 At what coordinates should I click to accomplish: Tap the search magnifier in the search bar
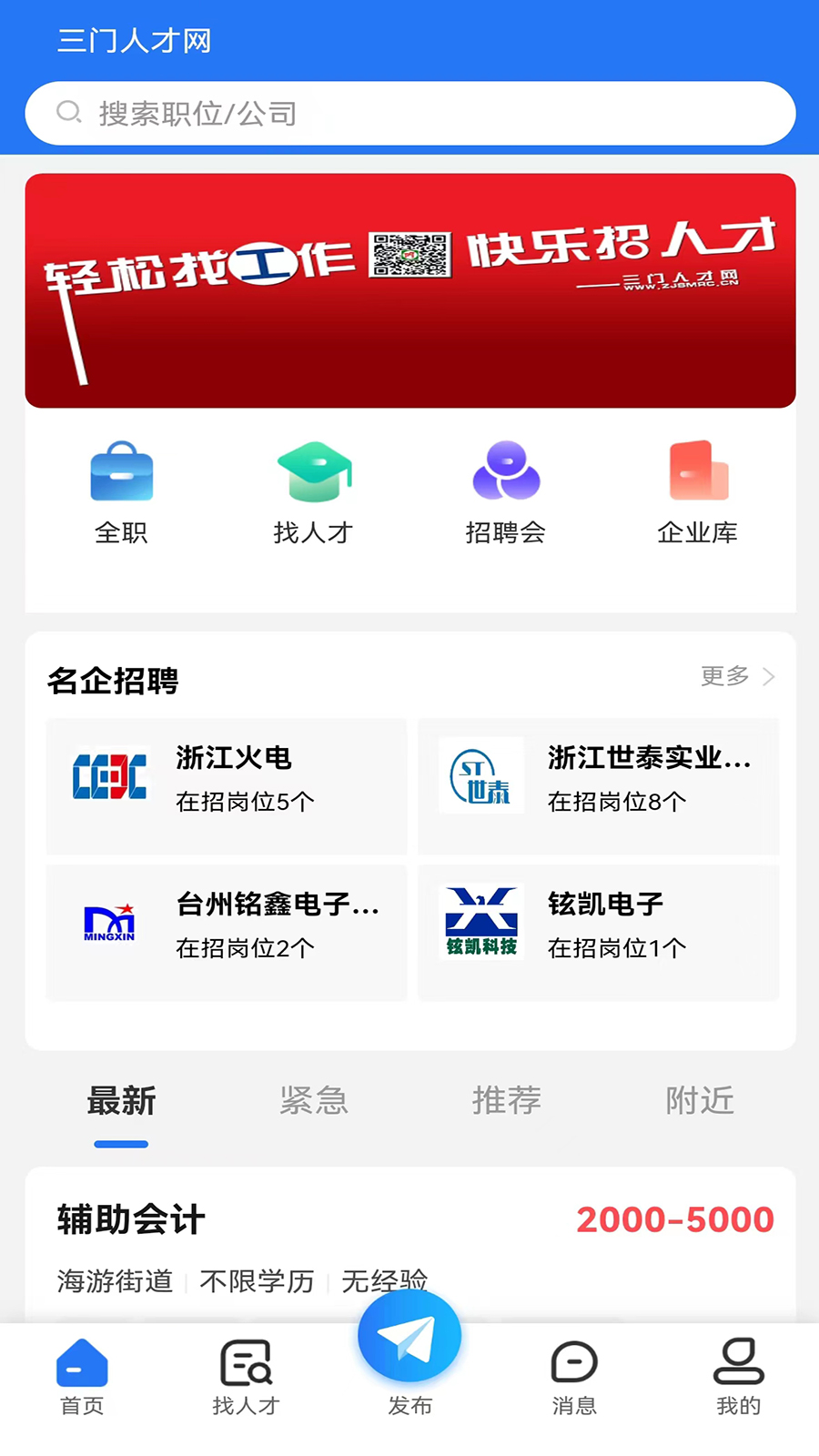70,112
